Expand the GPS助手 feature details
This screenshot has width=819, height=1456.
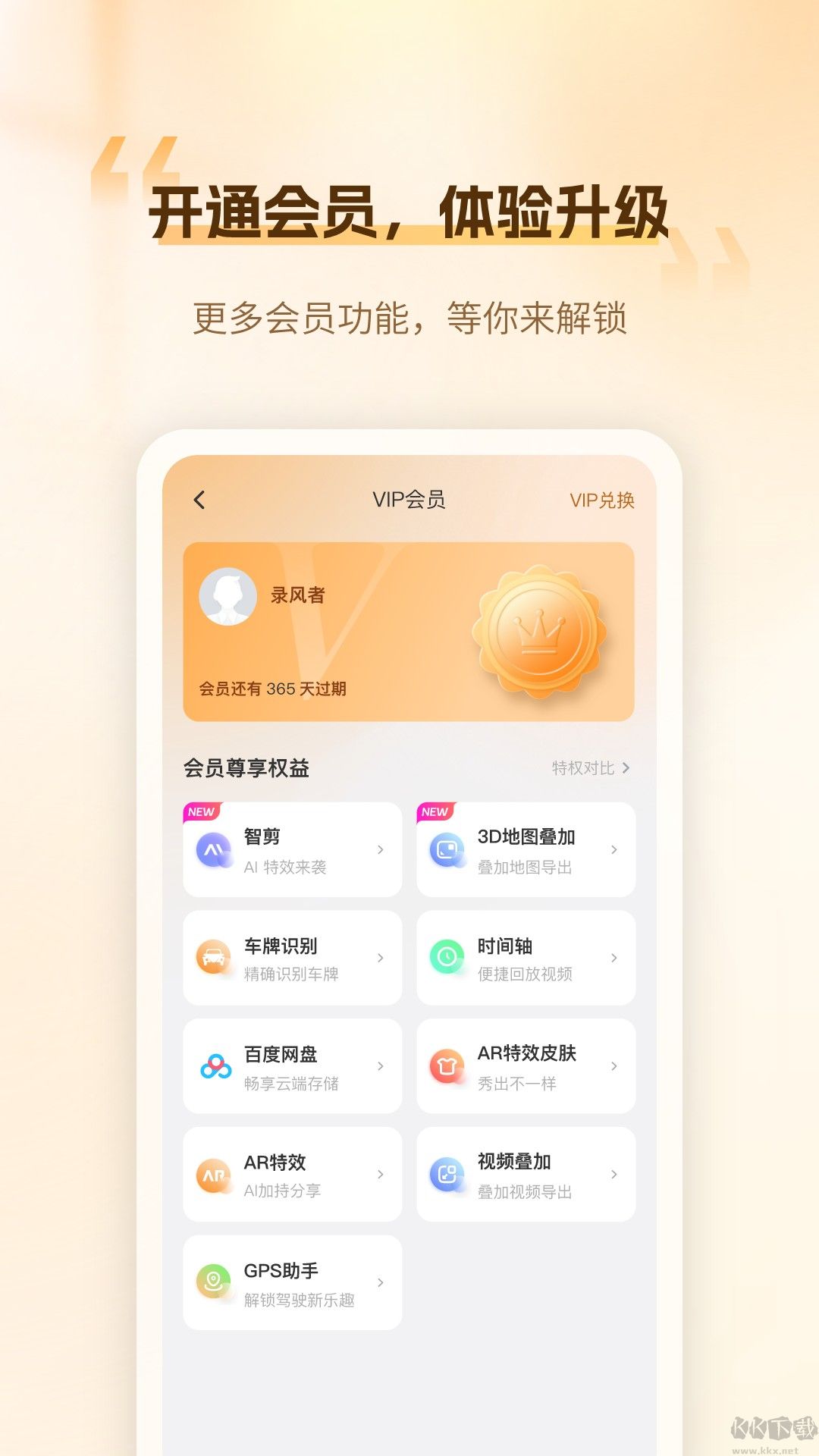pyautogui.click(x=381, y=1282)
